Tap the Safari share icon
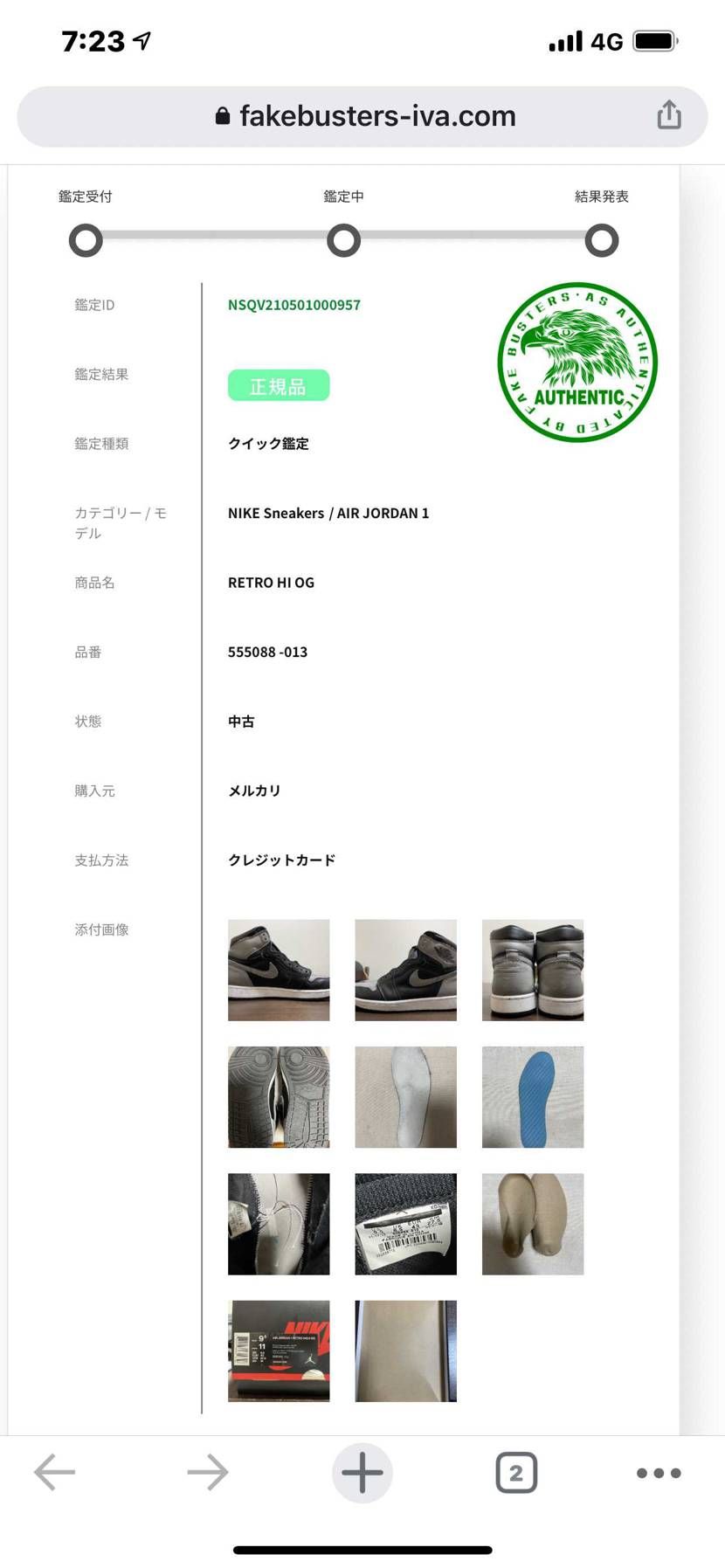Viewport: 725px width, 1568px height. tap(668, 114)
